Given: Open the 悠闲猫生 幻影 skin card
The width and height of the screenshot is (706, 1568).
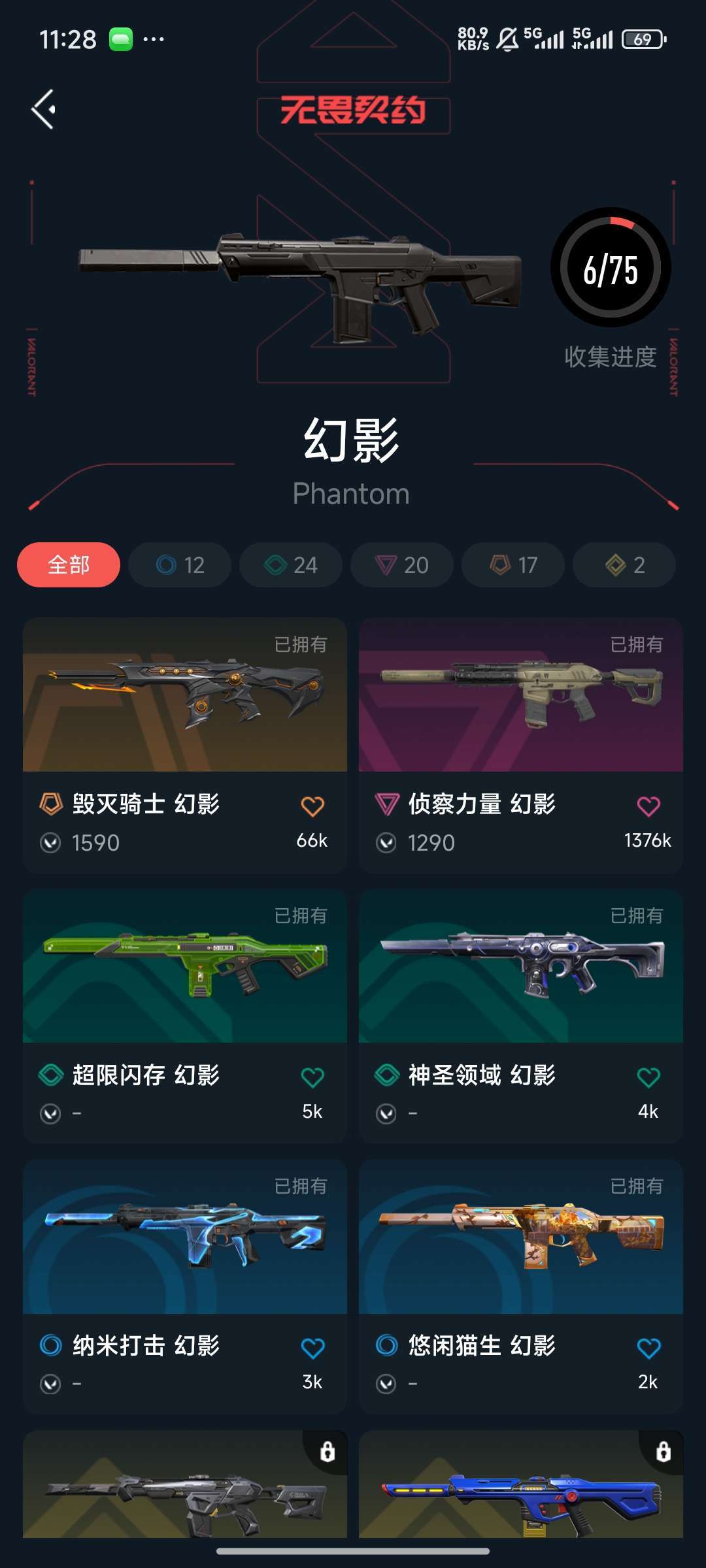Looking at the screenshot, I should [x=521, y=1287].
